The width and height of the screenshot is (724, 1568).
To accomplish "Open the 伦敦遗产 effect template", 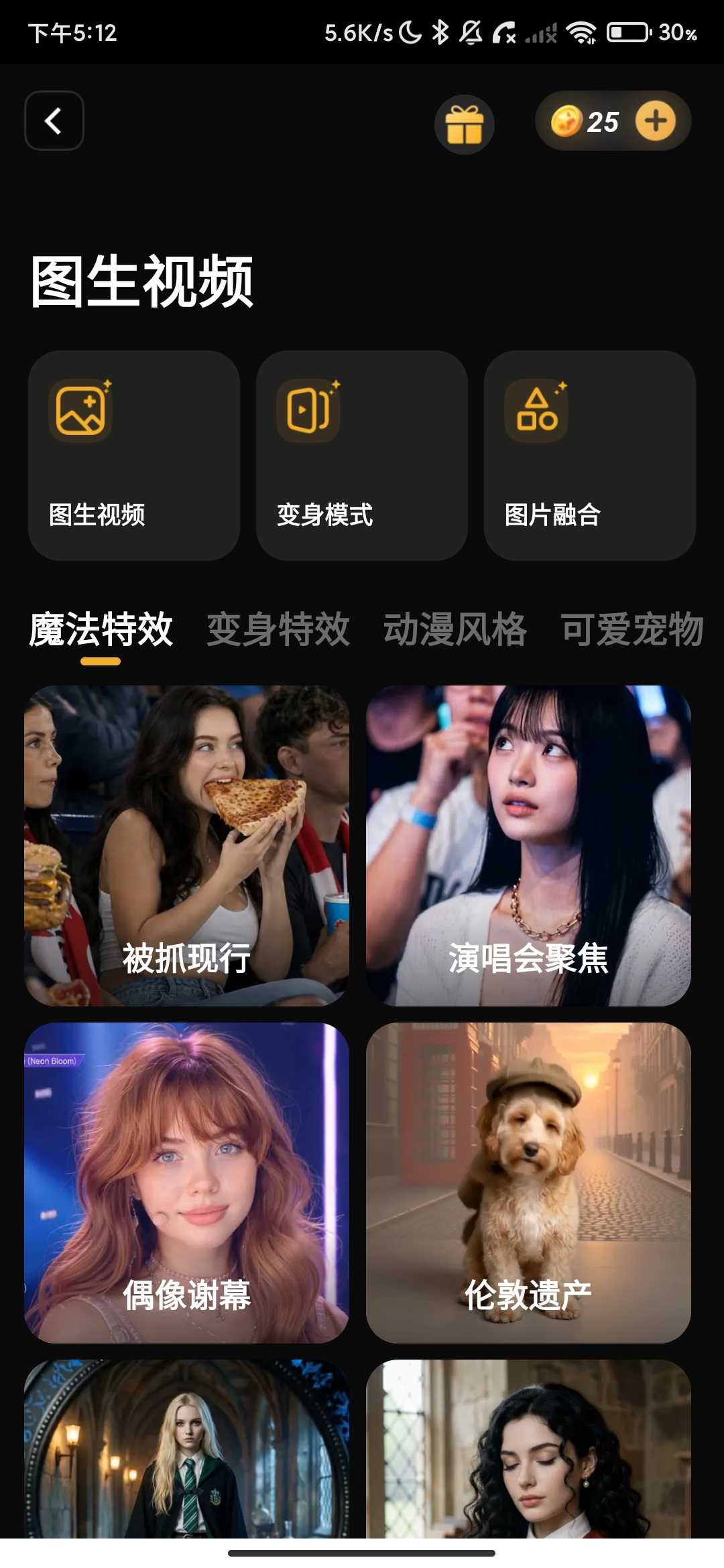I will 528,1183.
